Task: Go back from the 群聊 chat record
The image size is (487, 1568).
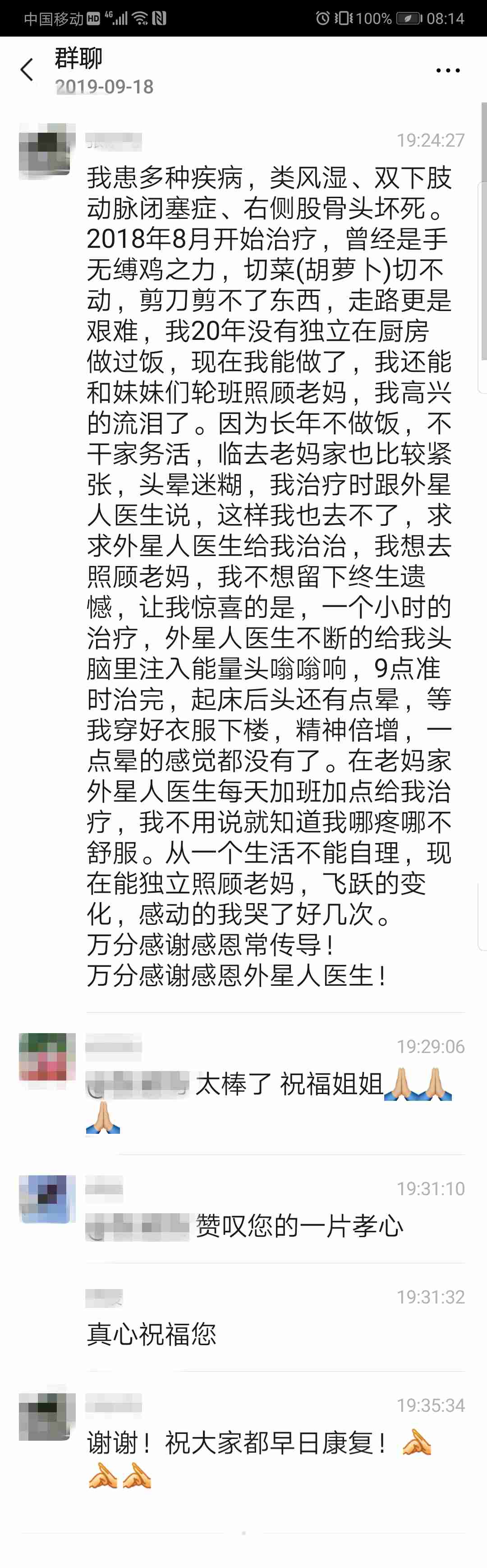Action: (27, 70)
